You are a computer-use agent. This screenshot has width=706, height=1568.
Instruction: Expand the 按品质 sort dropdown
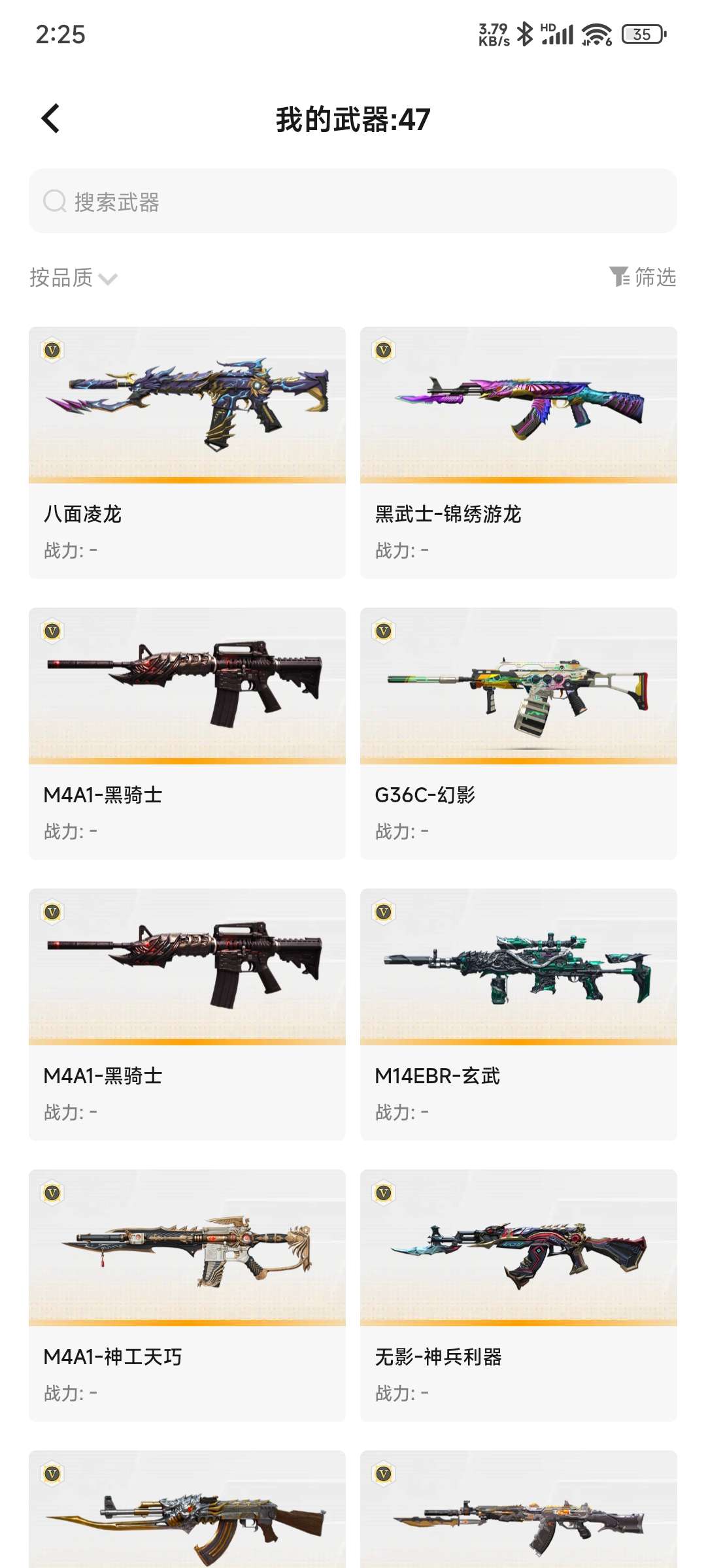tap(73, 278)
